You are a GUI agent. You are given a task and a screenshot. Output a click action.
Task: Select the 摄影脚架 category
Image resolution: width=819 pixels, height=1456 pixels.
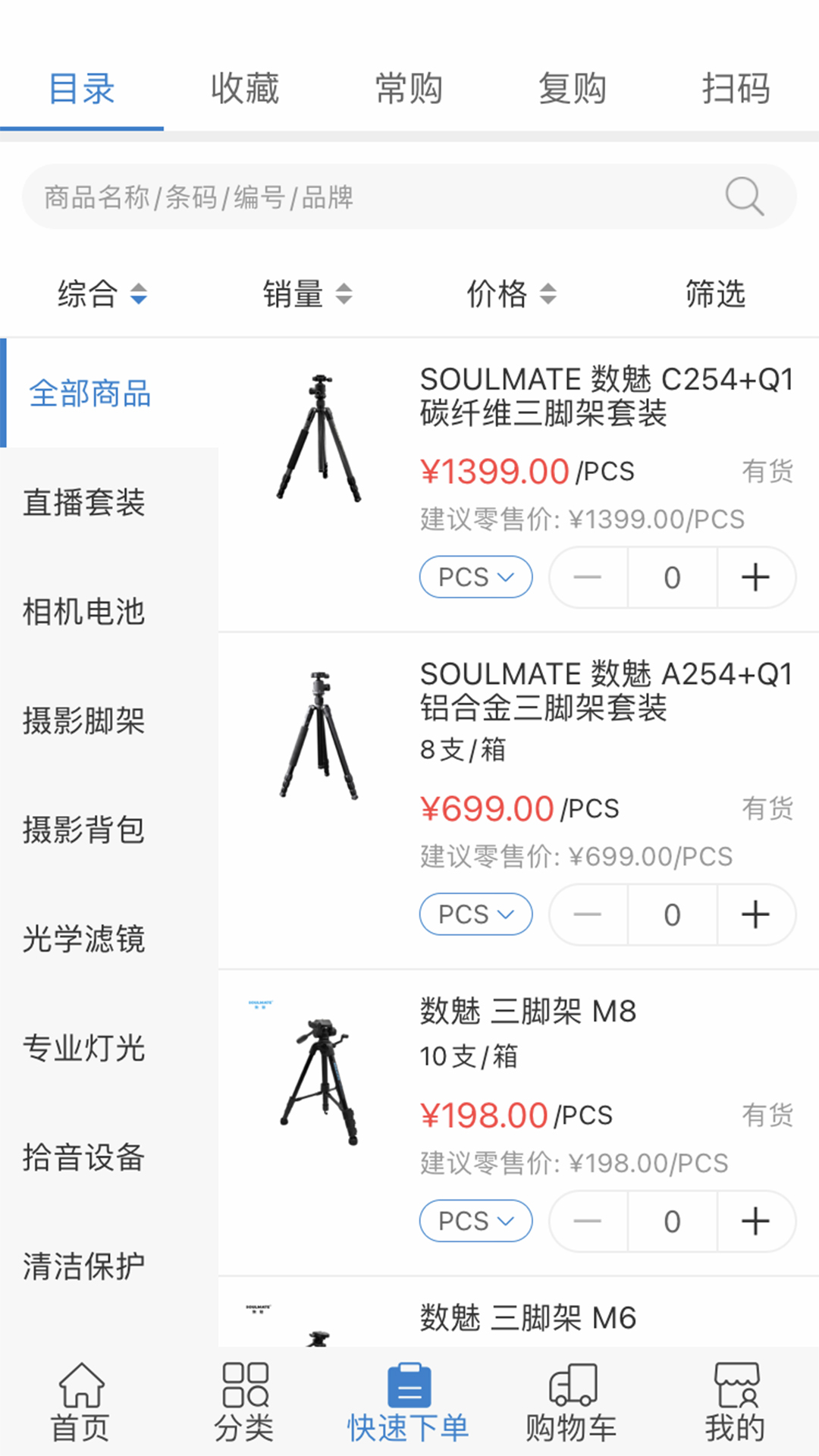coord(84,721)
